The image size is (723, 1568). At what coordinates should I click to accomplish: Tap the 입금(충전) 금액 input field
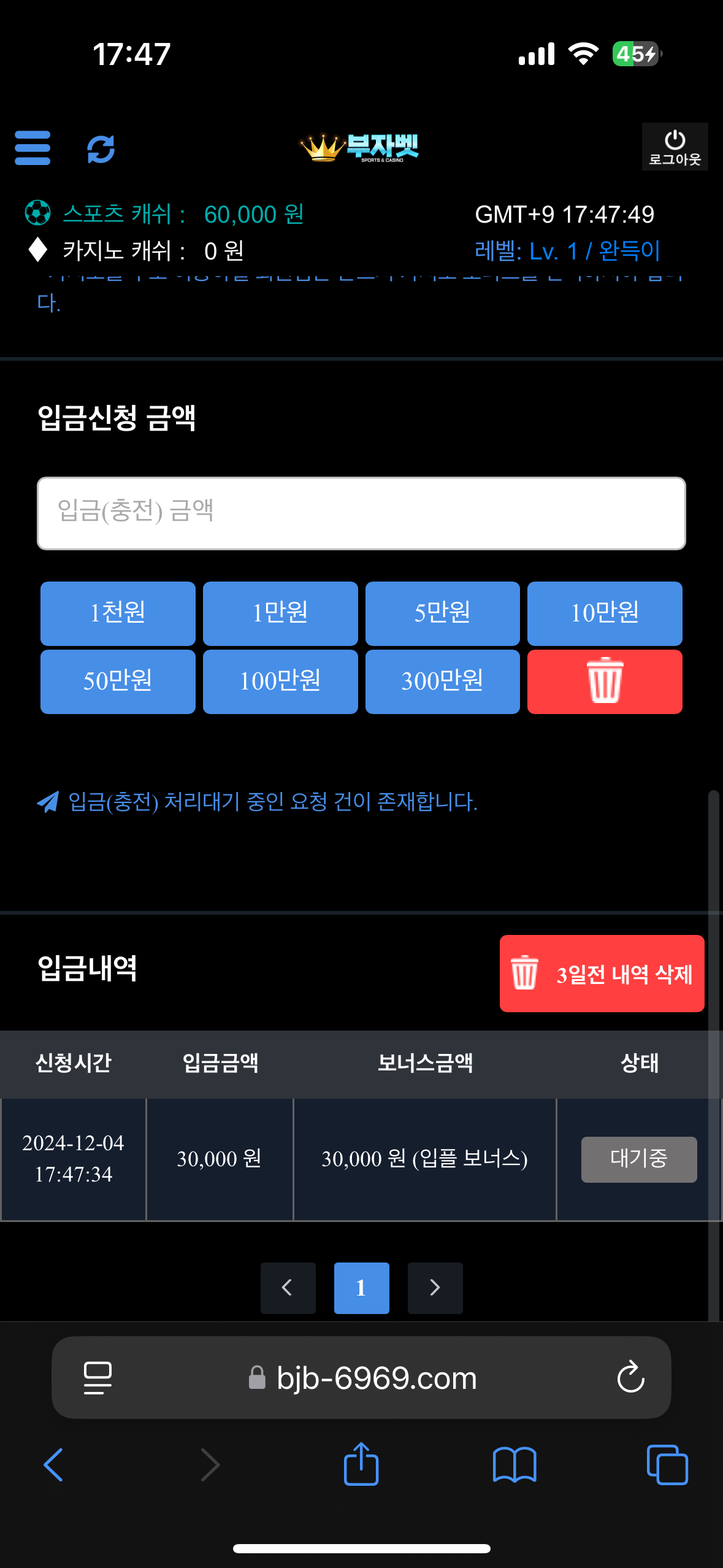pos(361,513)
